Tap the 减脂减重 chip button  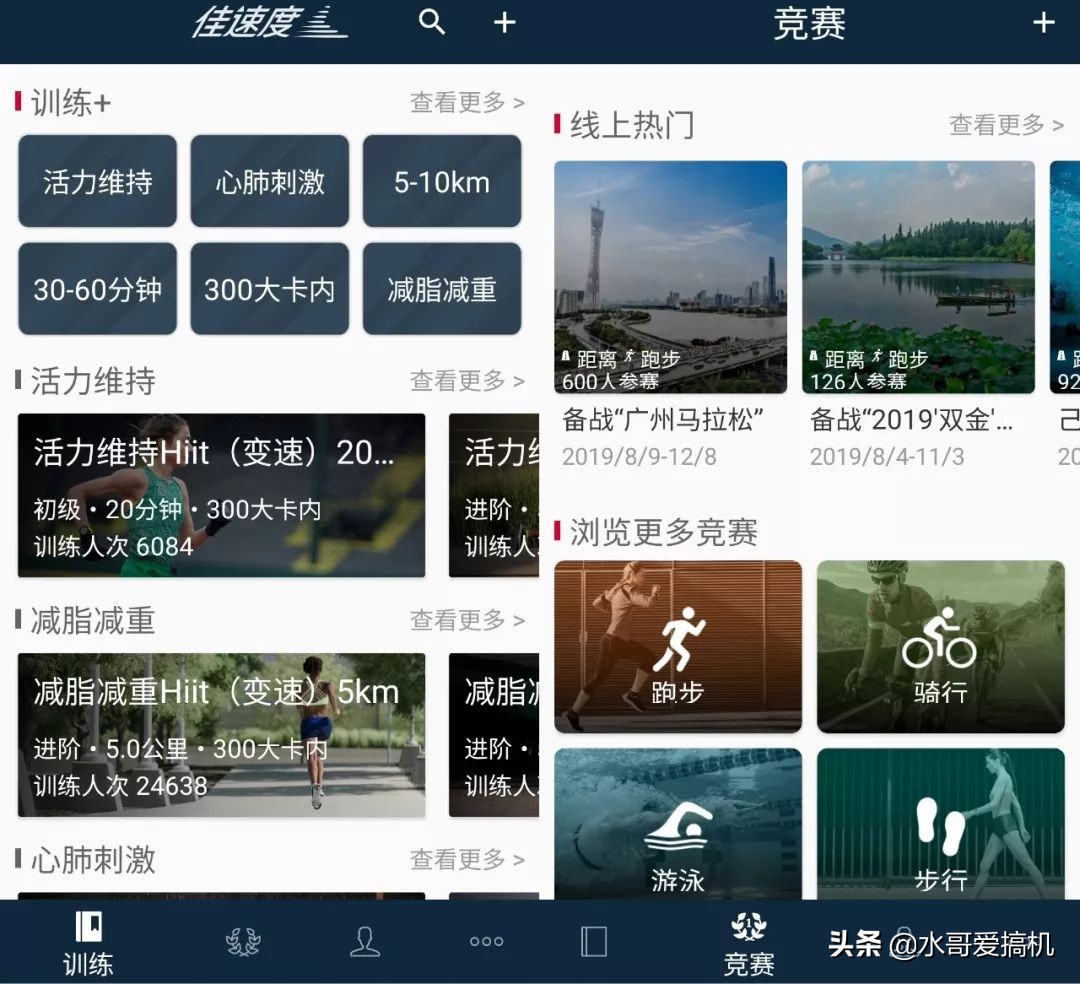pos(442,289)
